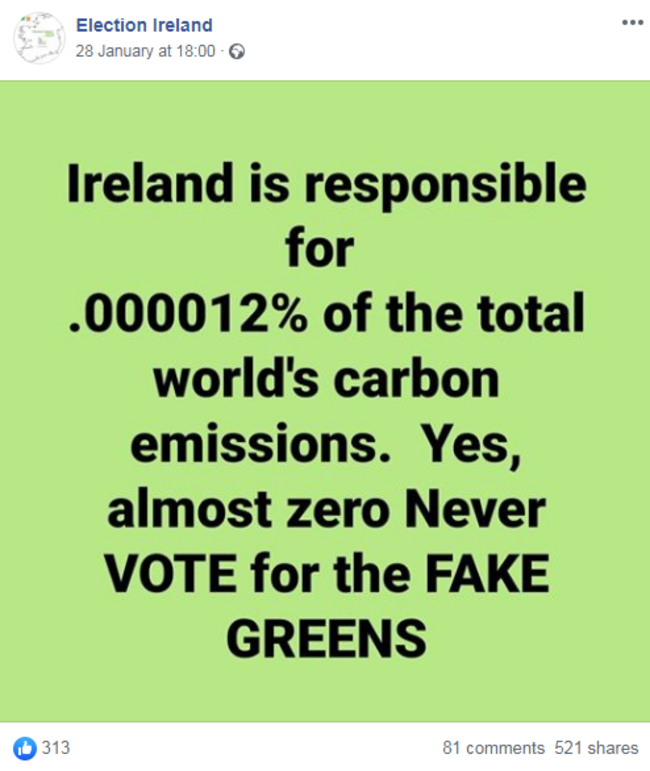Open the post's three-dot options menu
Viewport: 650px width, 771px height.
[631, 22]
